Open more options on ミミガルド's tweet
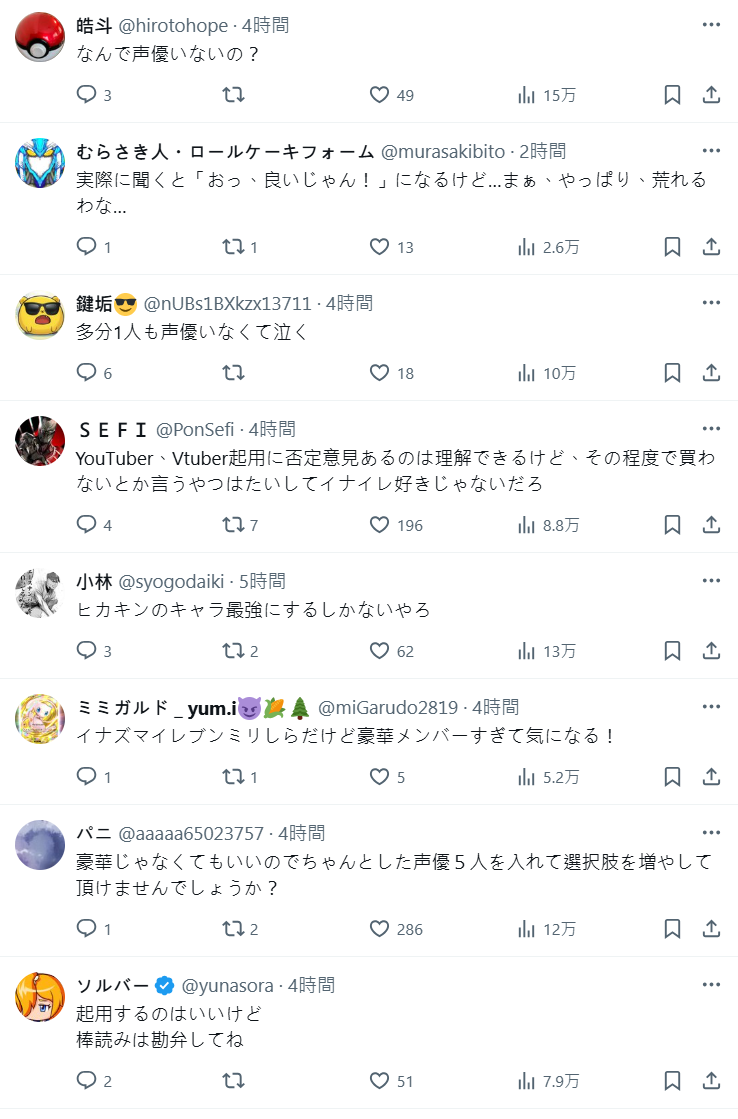738x1119 pixels. tap(711, 706)
